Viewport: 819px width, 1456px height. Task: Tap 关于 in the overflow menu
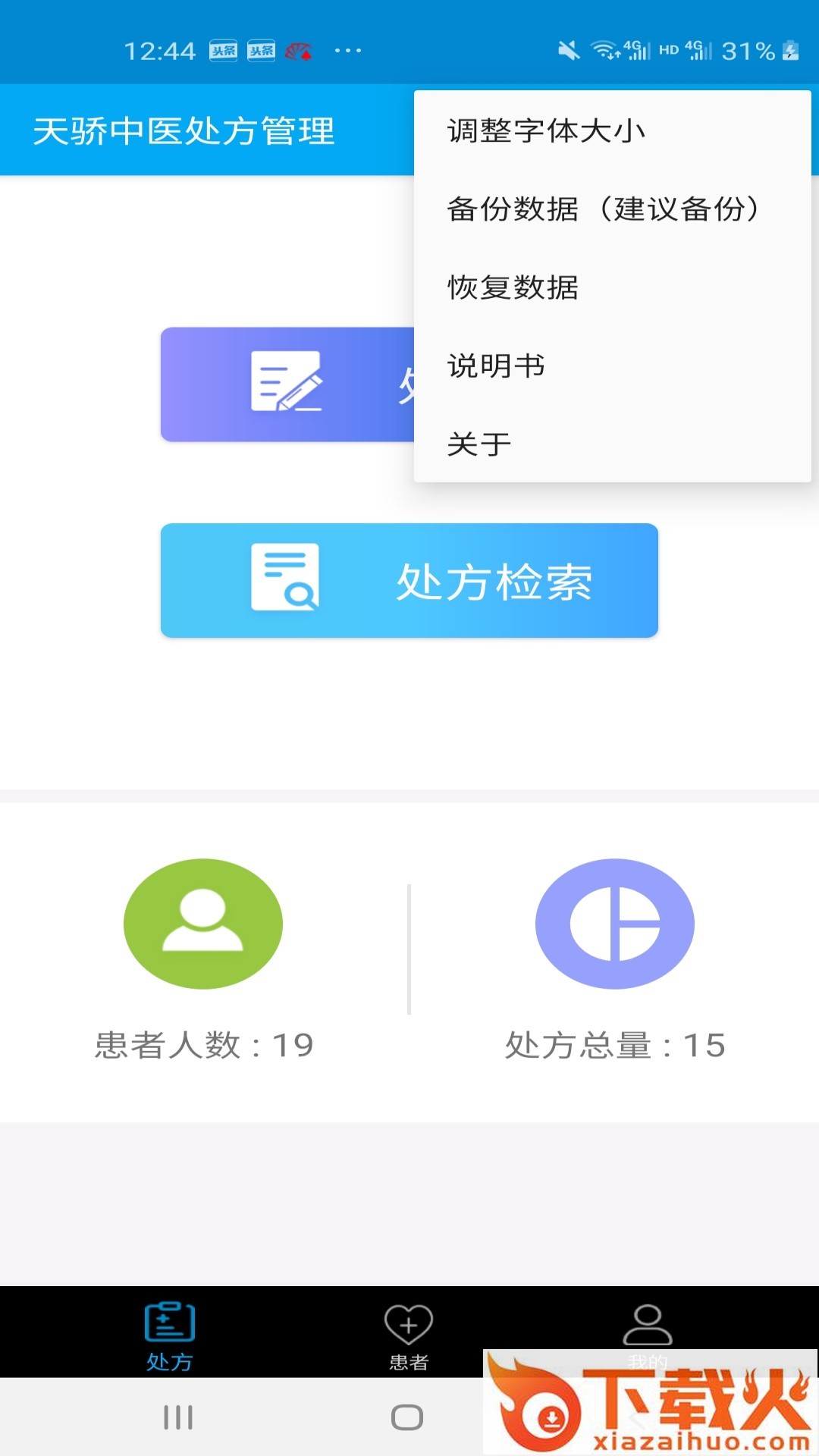479,444
